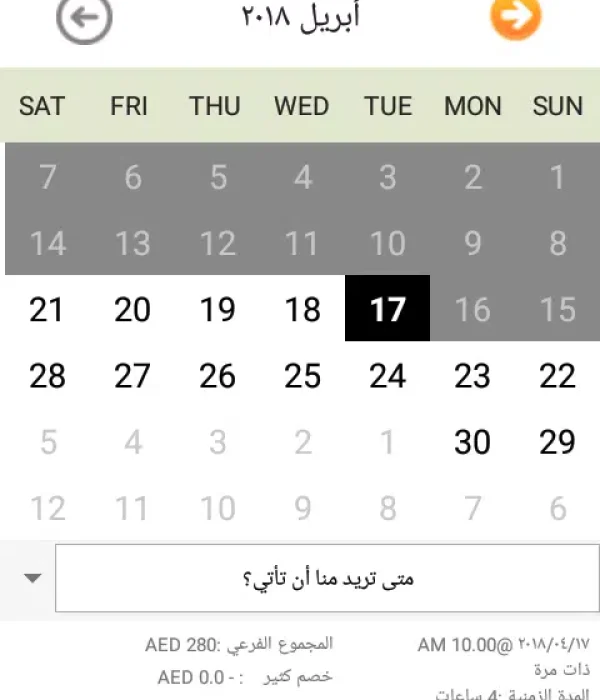Select April 29 on the calendar
The width and height of the screenshot is (600, 700).
pos(558,442)
